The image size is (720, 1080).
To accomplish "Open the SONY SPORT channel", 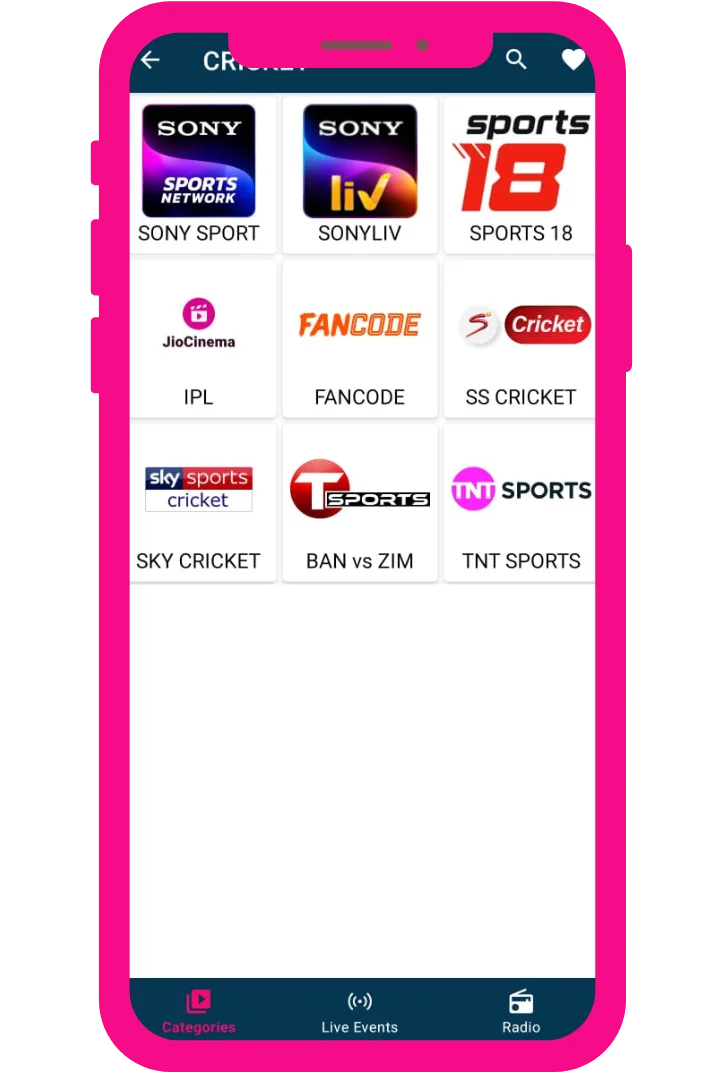I will [x=199, y=174].
